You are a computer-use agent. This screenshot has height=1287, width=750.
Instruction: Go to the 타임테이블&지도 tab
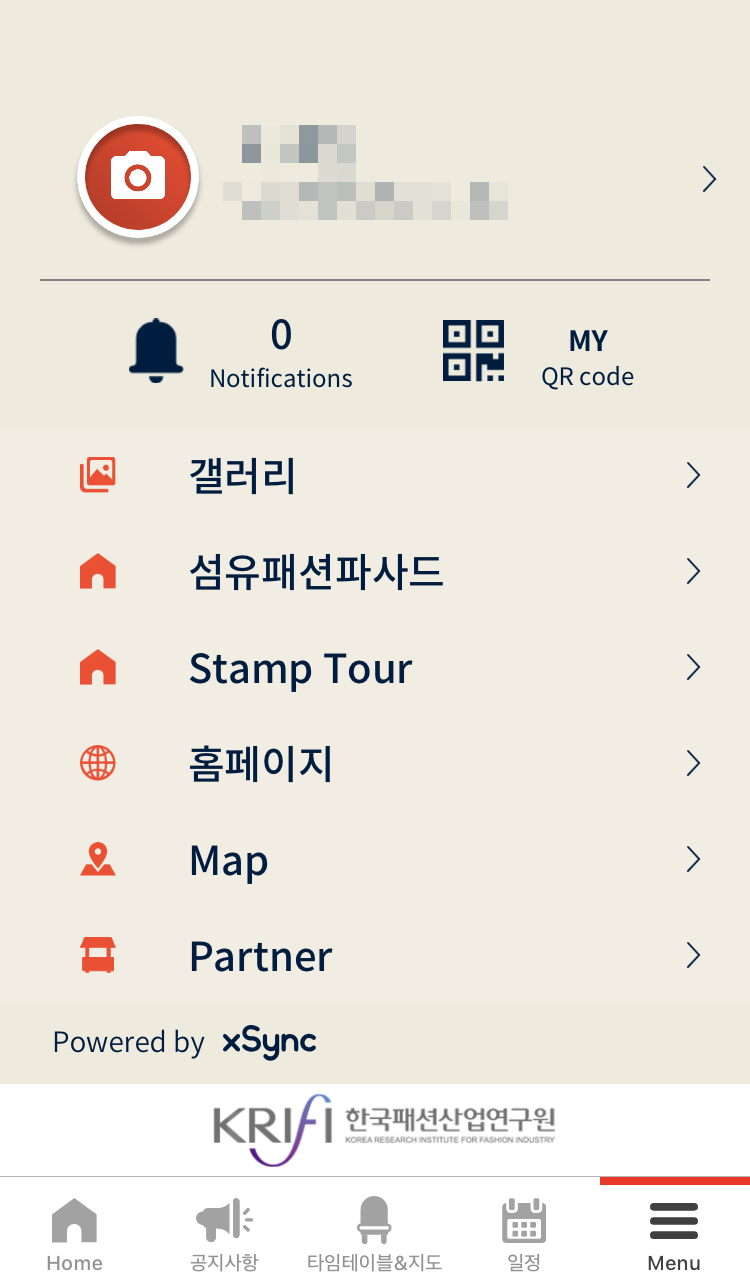[375, 1234]
